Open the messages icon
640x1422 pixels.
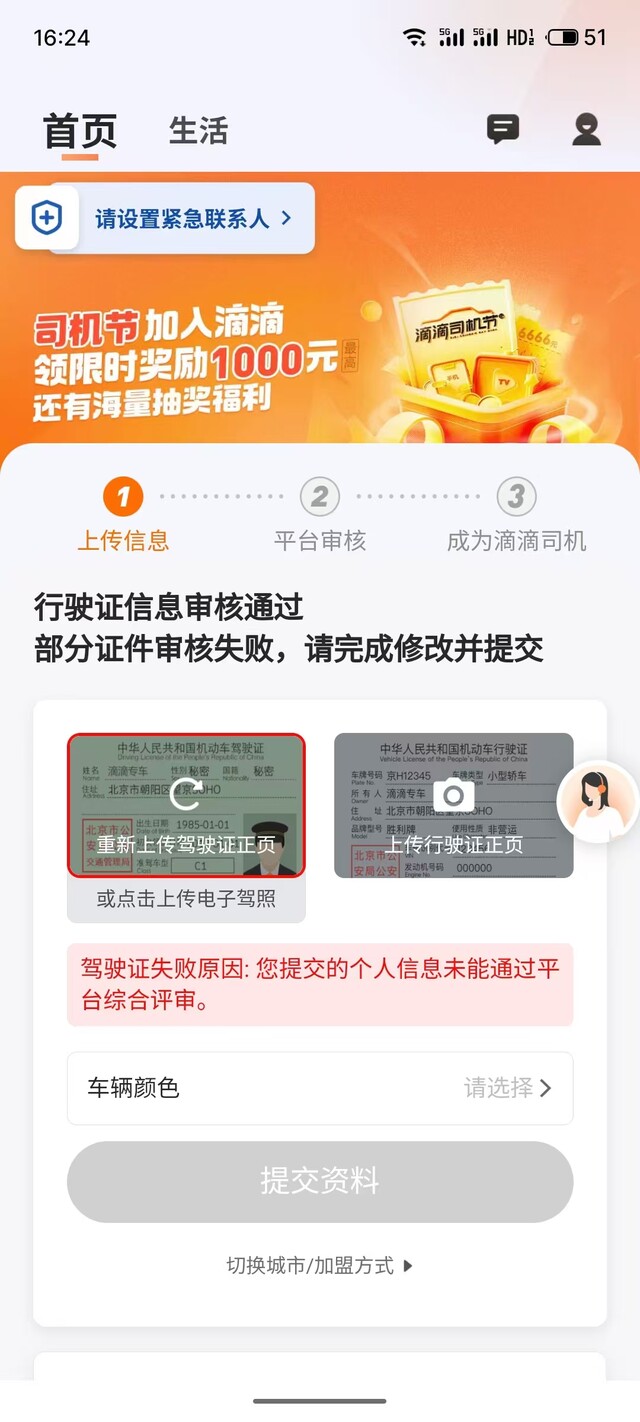pos(503,130)
